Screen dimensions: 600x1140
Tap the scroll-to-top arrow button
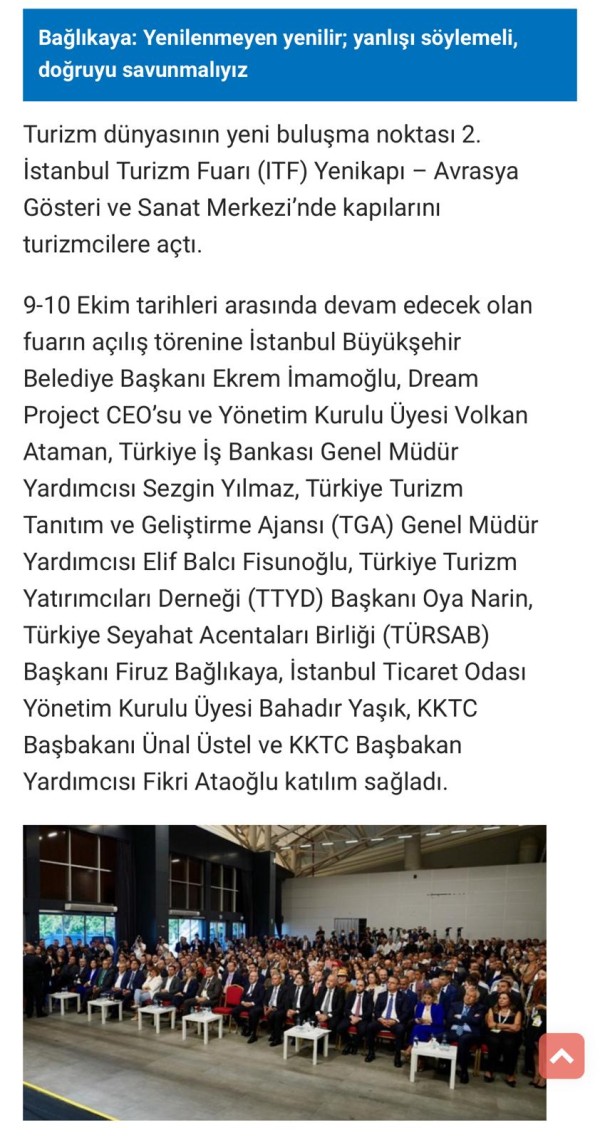(561, 1056)
